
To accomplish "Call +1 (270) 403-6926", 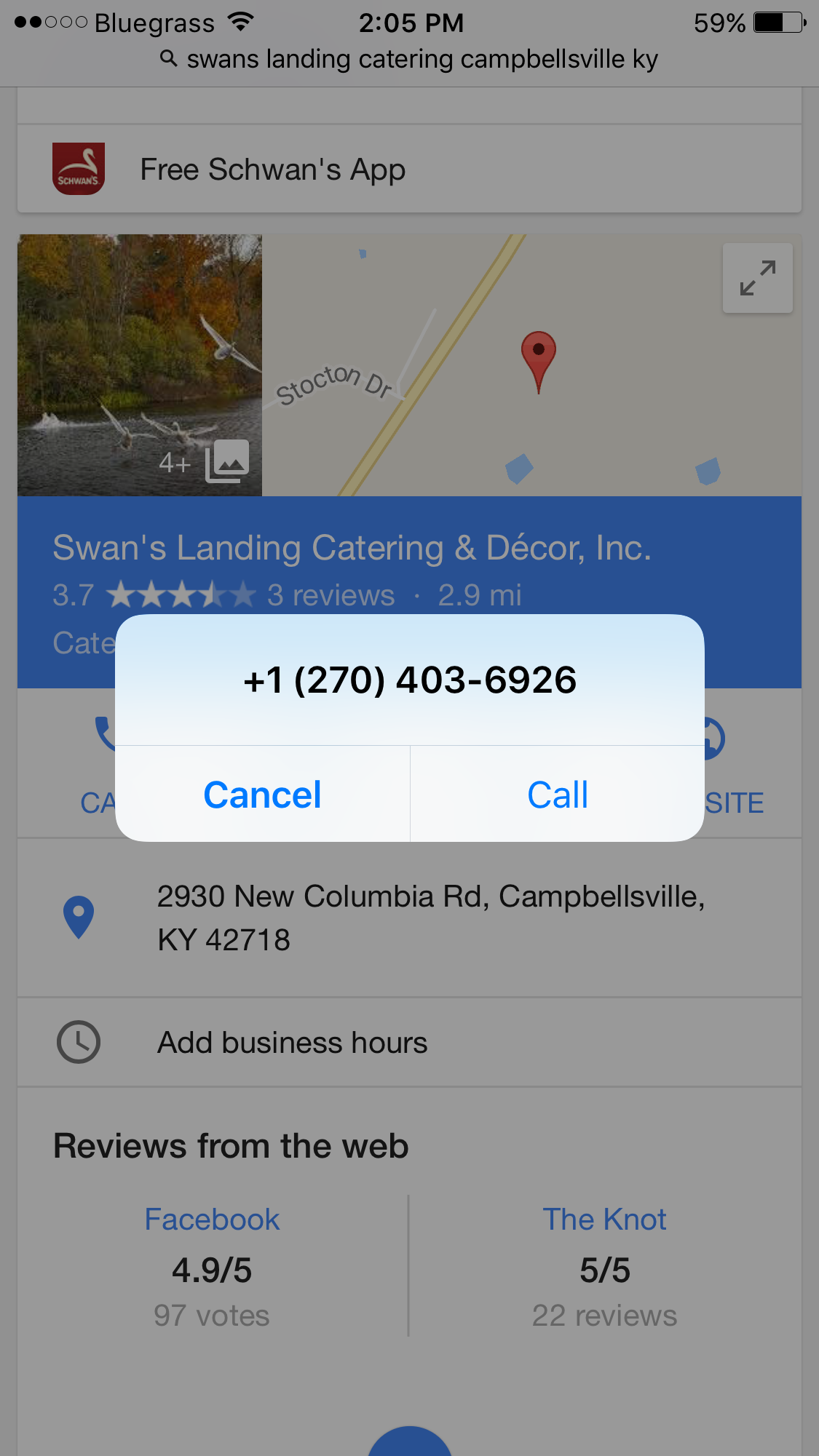I will 557,794.
